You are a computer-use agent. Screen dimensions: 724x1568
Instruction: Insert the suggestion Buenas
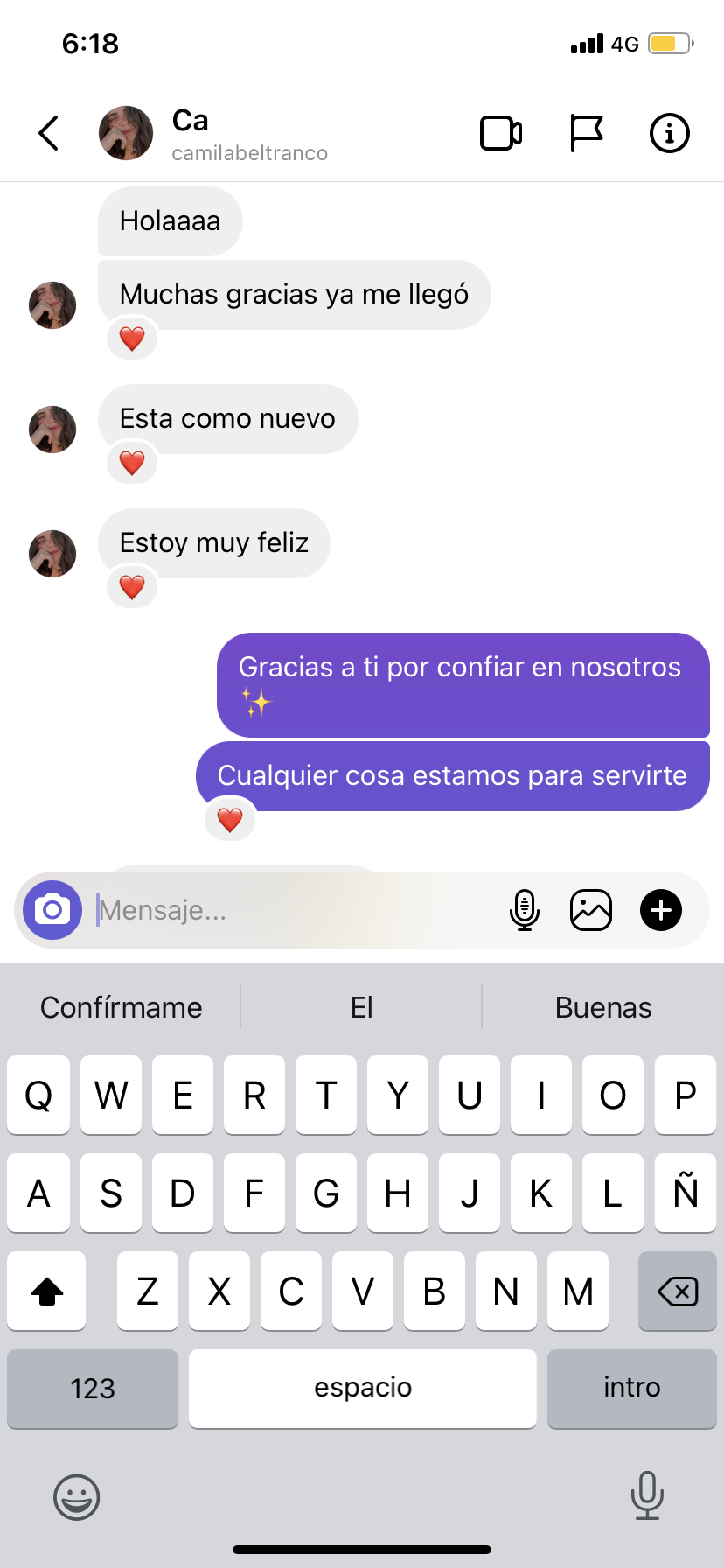(x=603, y=1007)
